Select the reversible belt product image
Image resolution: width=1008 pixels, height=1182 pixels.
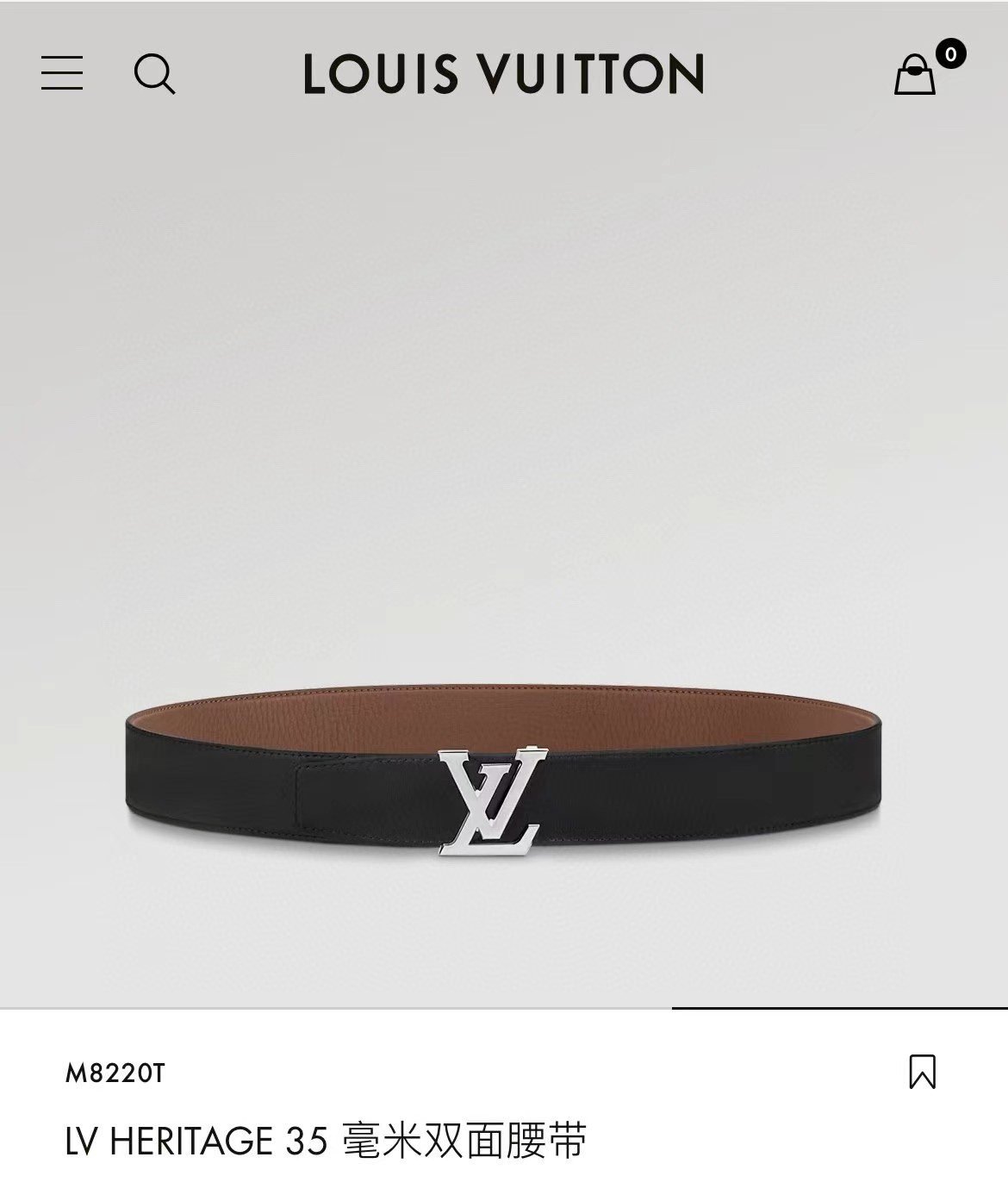(x=504, y=775)
